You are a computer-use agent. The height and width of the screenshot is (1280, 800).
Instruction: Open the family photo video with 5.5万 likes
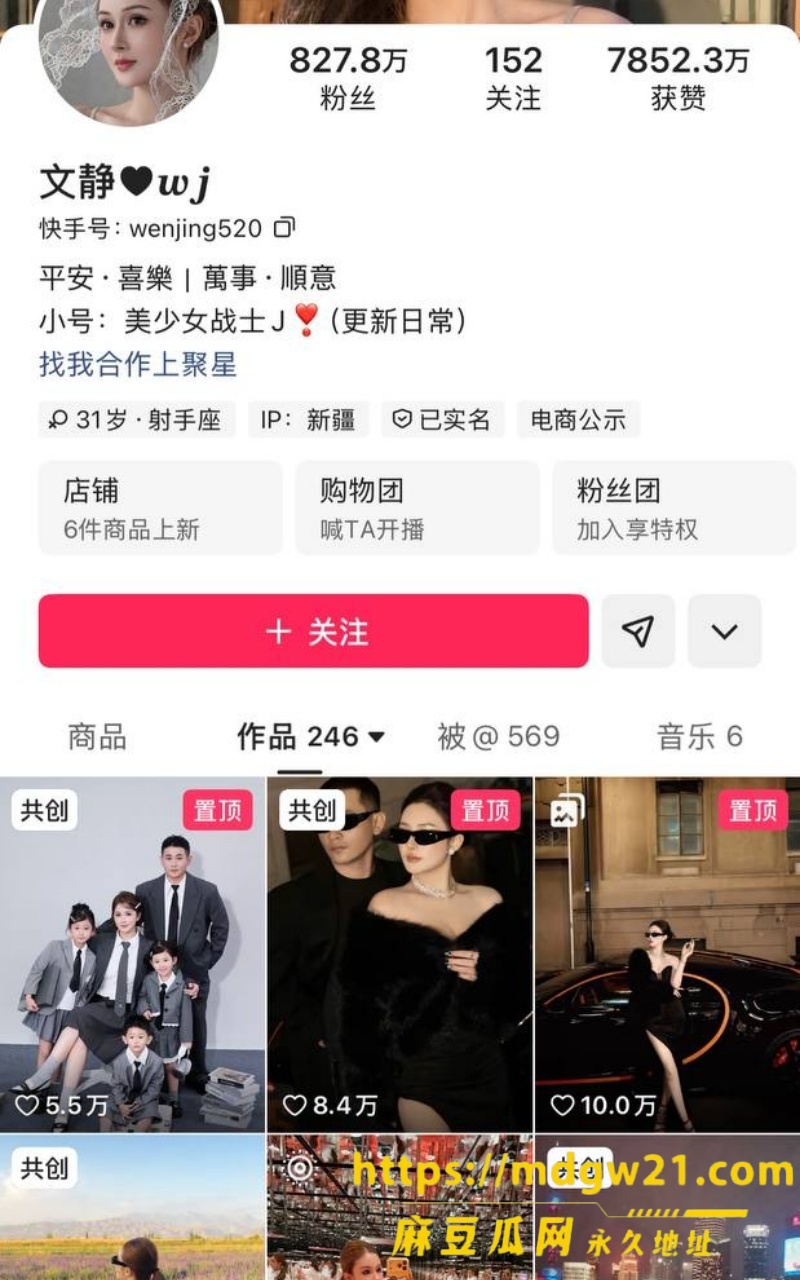(x=132, y=955)
